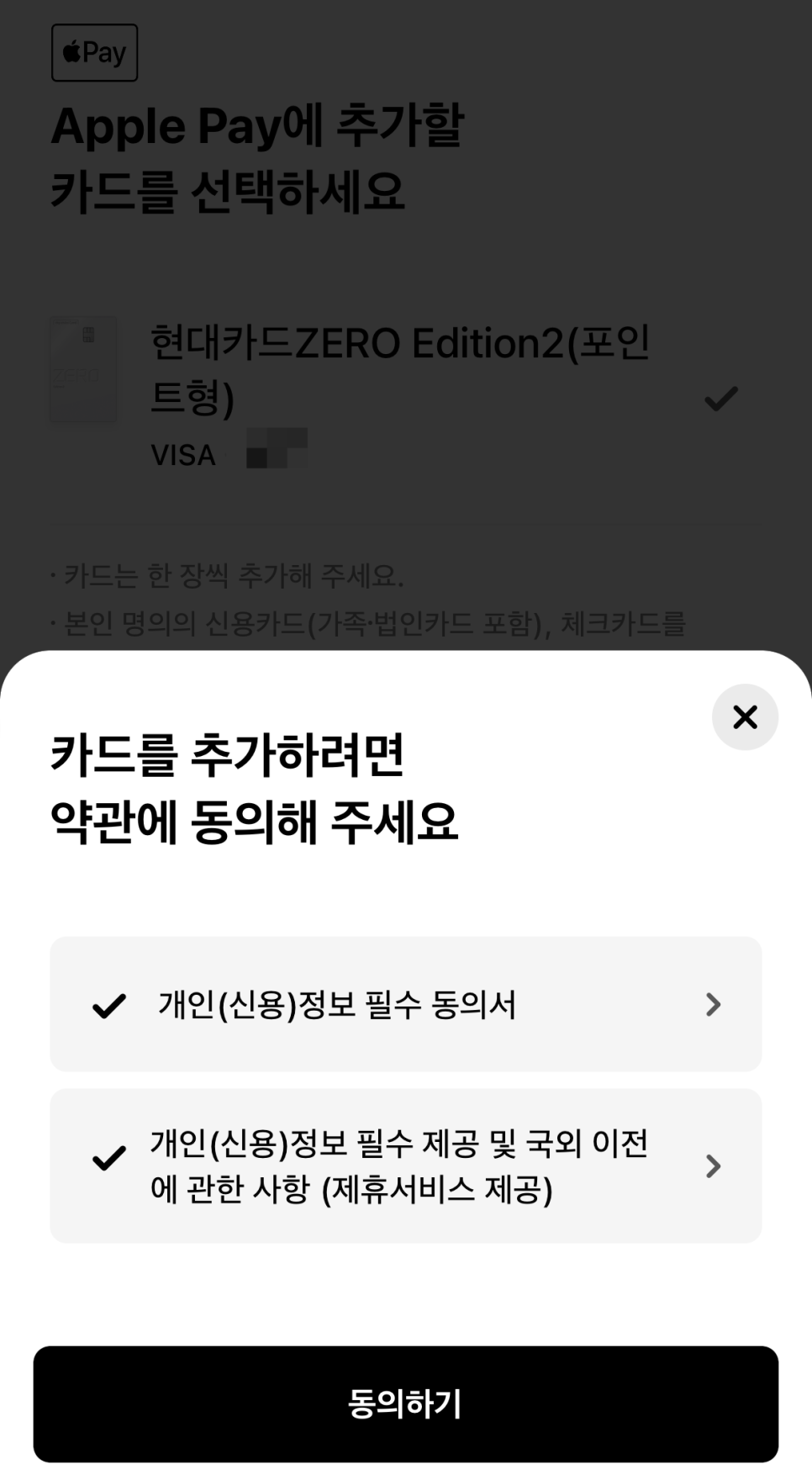View 국외 이전에 관한 사항 details chevron
The width and height of the screenshot is (812, 1480).
(x=714, y=1165)
